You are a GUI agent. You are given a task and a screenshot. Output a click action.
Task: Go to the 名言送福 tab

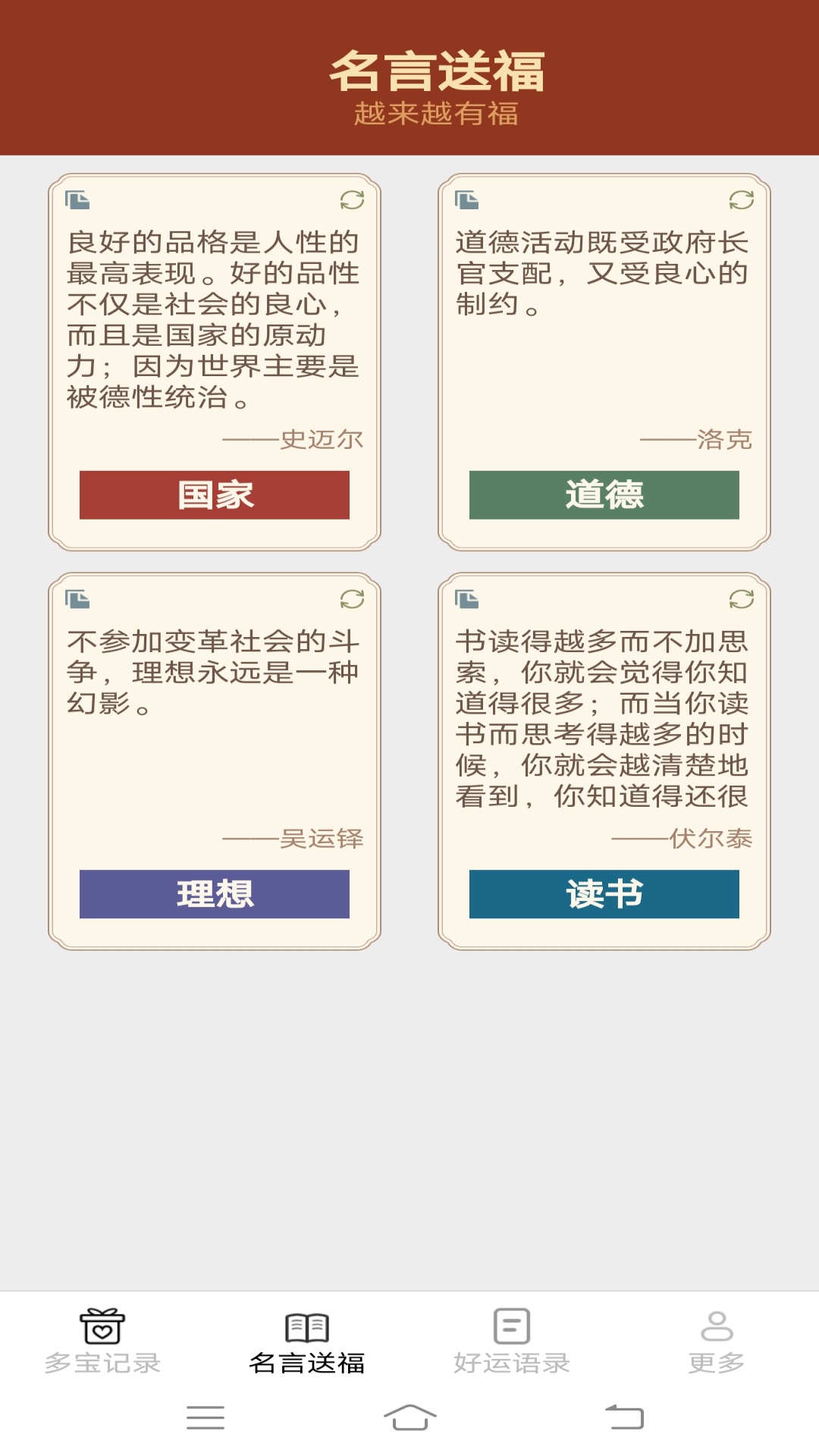click(307, 1341)
